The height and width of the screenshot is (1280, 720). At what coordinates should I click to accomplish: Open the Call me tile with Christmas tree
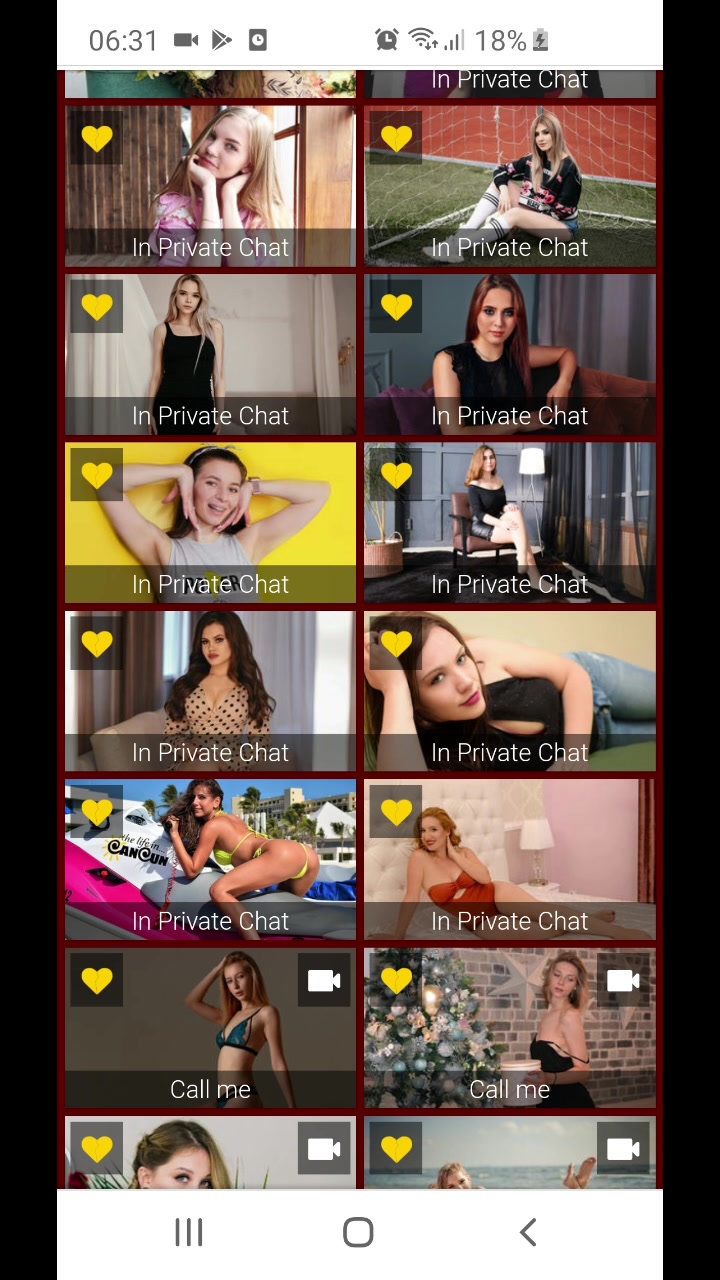pos(510,1028)
